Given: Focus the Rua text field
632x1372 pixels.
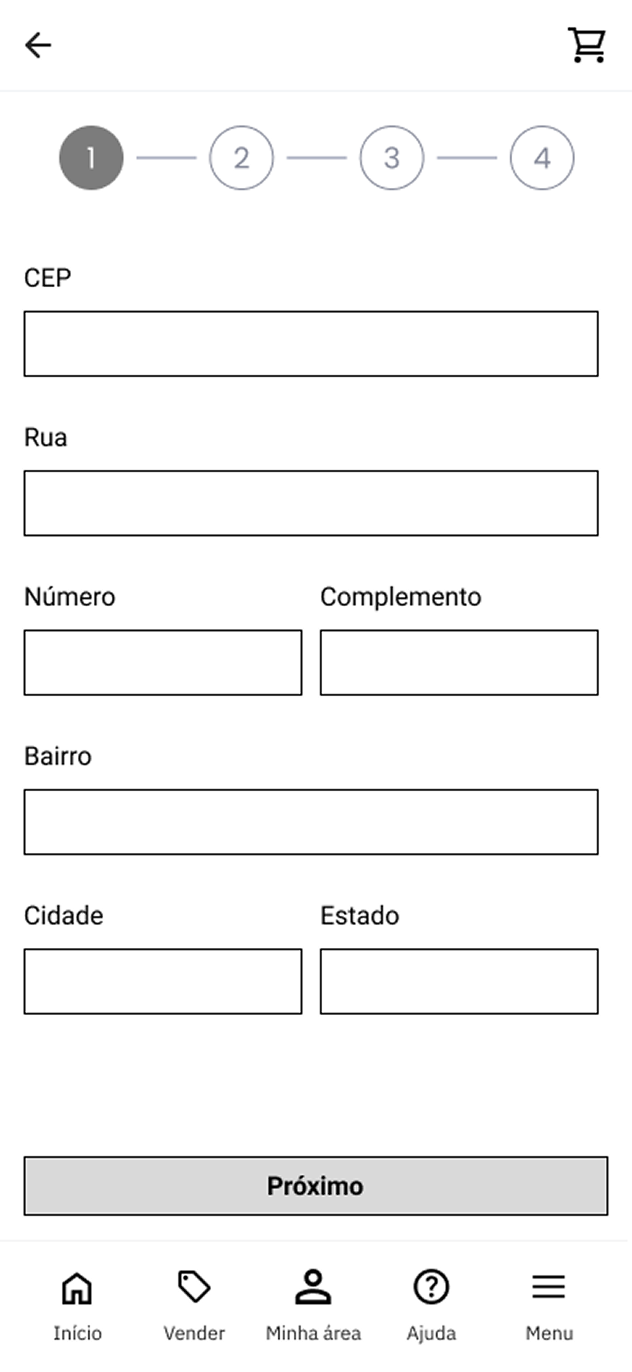Looking at the screenshot, I should pyautogui.click(x=311, y=503).
